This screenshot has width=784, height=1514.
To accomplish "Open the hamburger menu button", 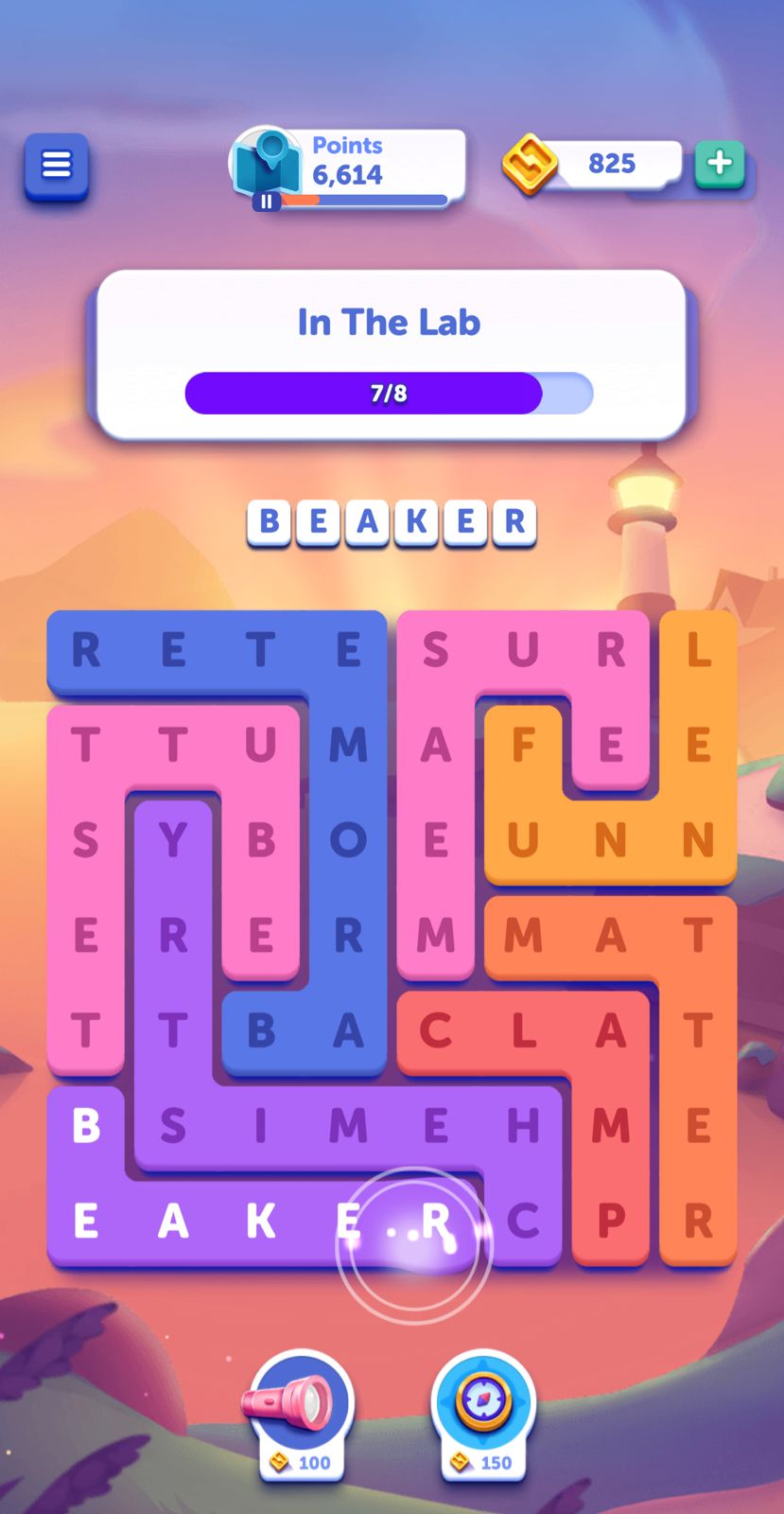I will pos(57,166).
